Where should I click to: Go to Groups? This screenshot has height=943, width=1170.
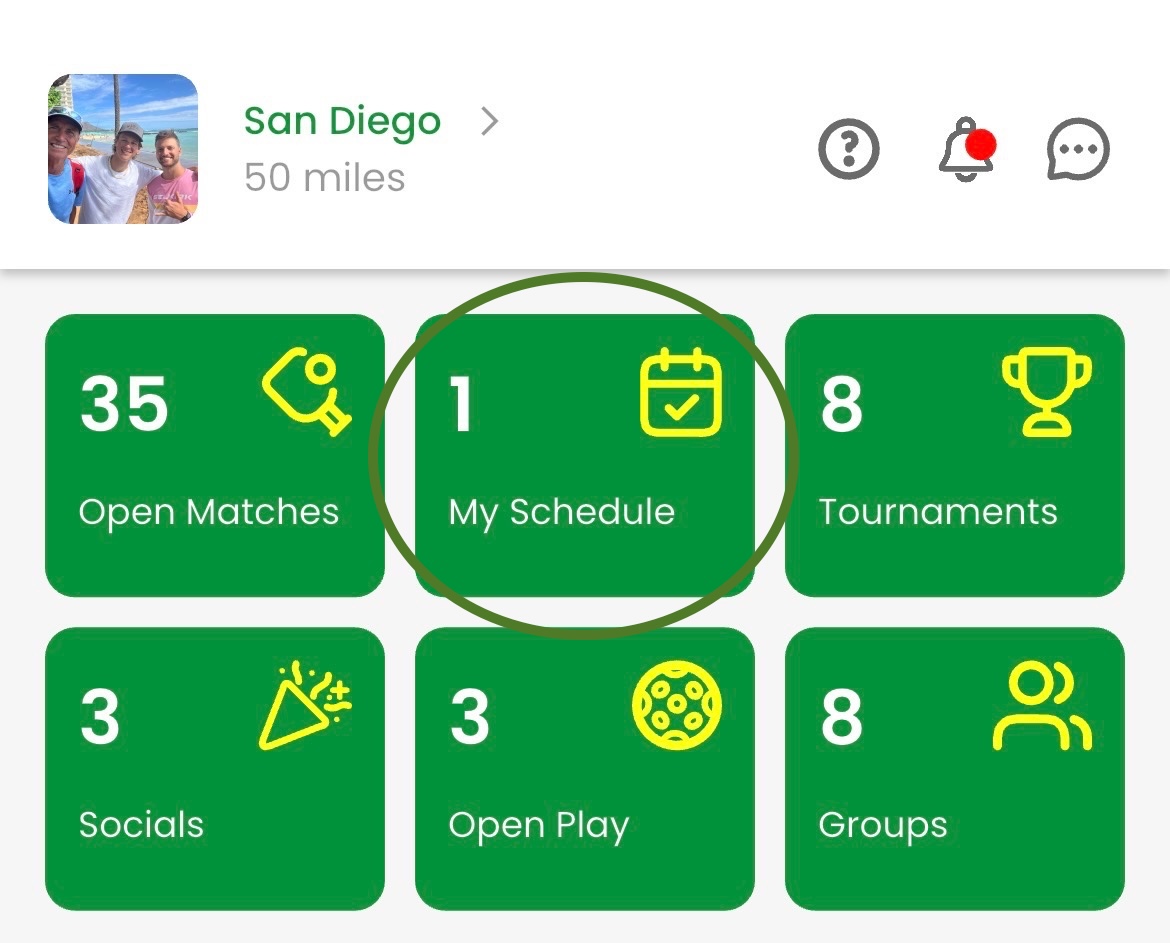point(954,768)
